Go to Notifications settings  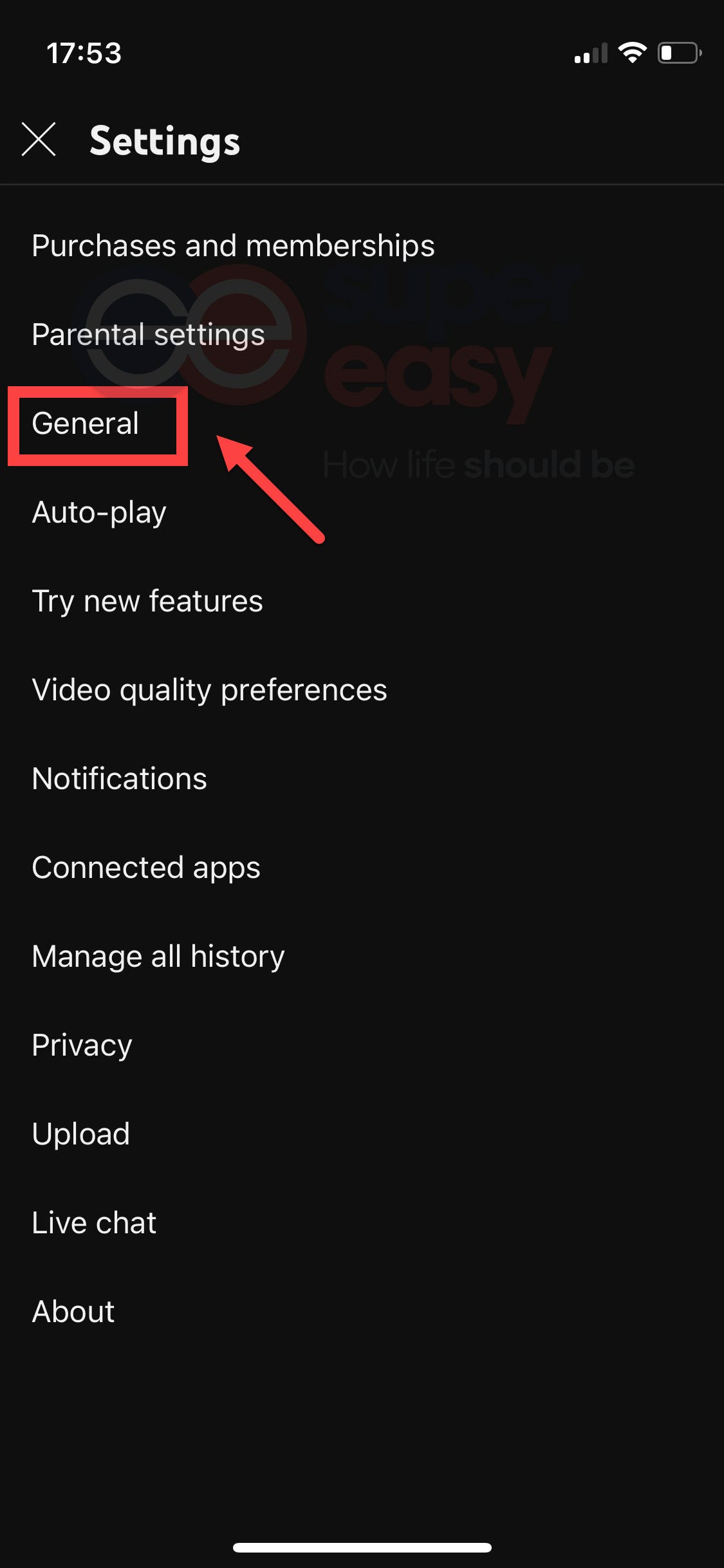(x=362, y=779)
